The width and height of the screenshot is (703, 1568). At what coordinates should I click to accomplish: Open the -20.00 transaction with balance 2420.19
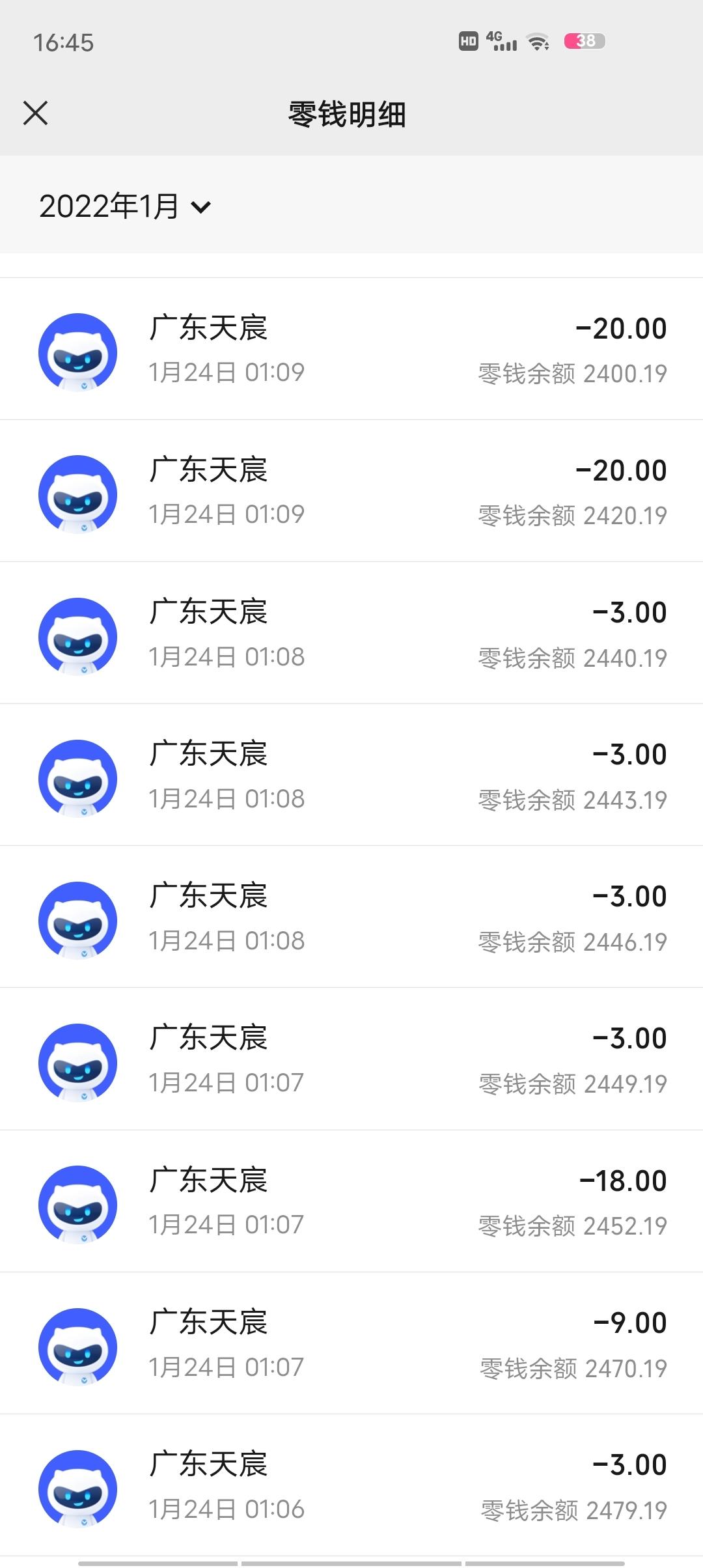point(351,491)
